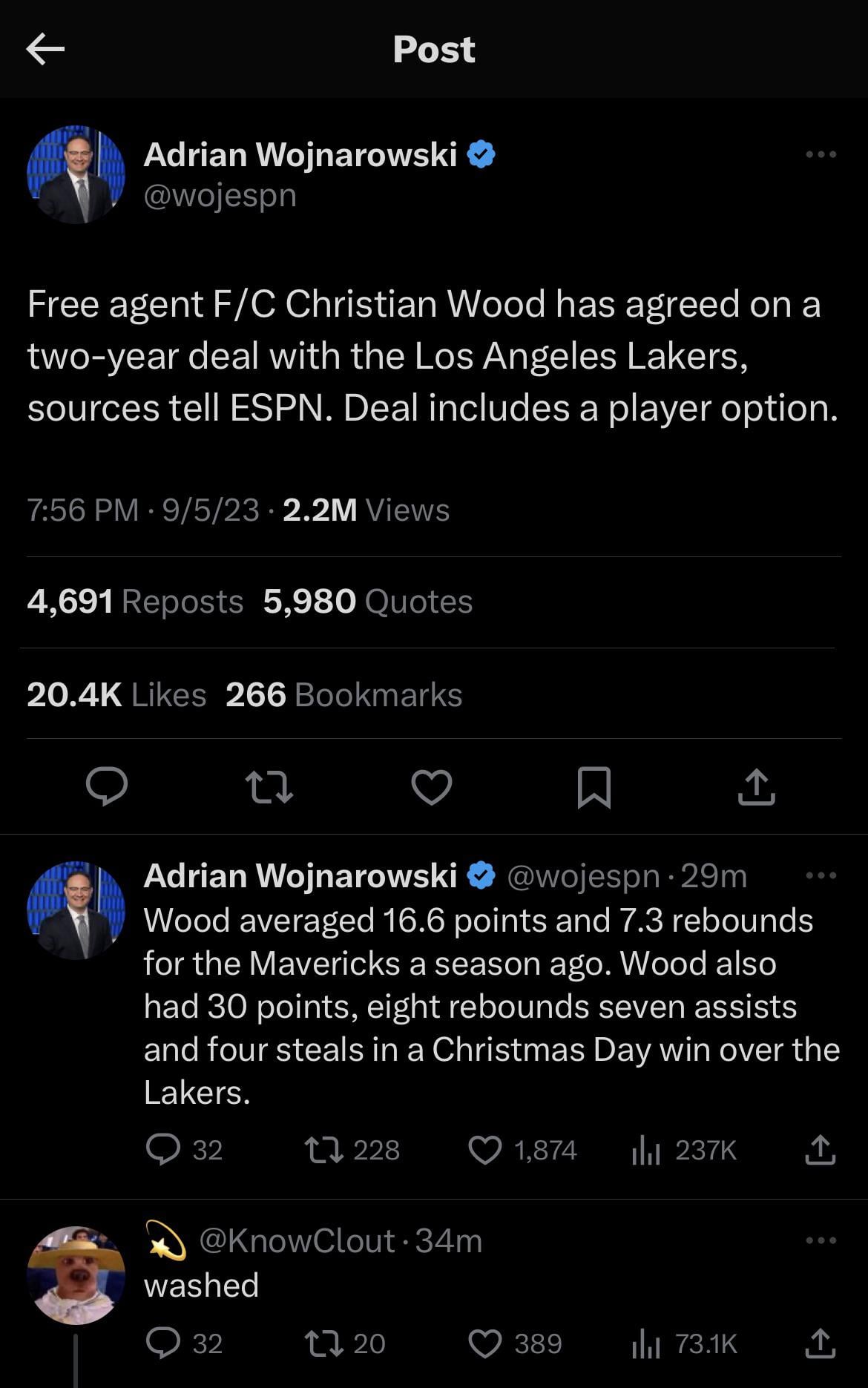Repost the "washed" reply from @KnowClout
868x1388 pixels.
(x=324, y=1343)
